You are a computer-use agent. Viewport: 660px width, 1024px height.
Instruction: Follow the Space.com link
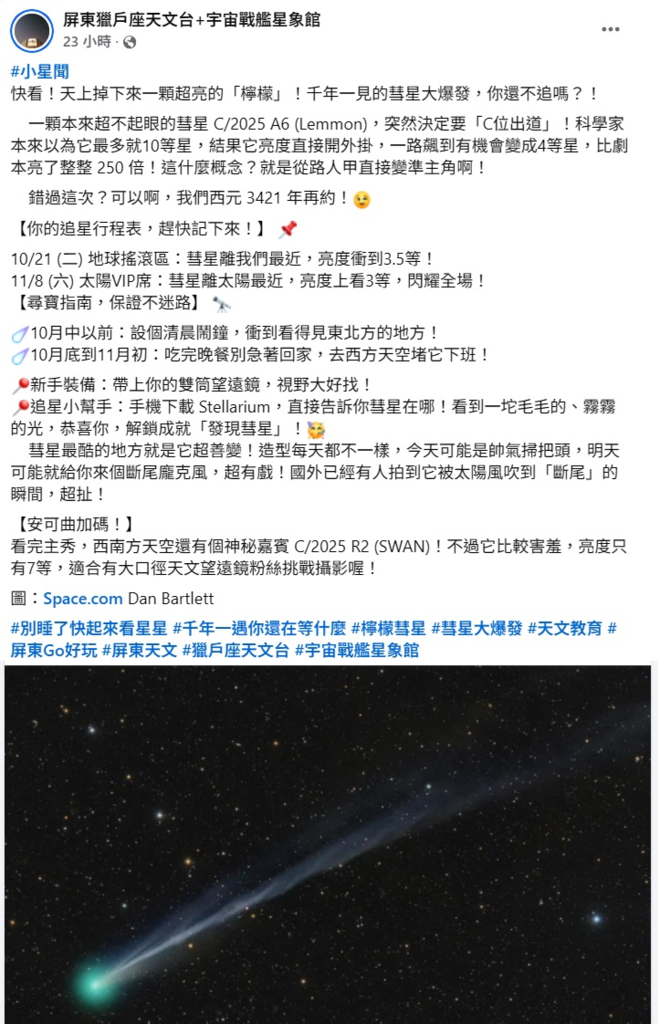[83, 598]
